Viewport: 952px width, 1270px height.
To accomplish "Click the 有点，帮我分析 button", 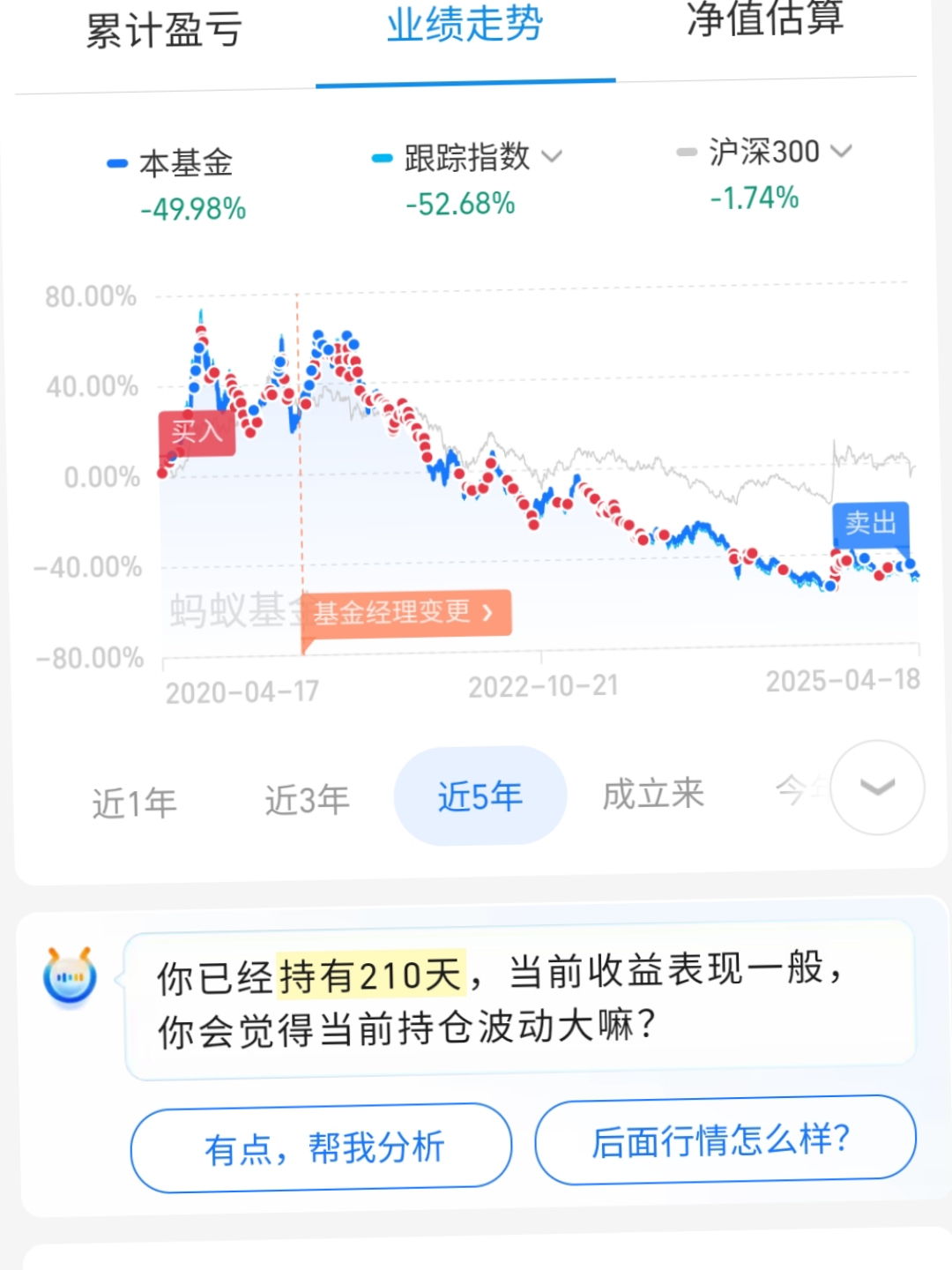I will [321, 1147].
